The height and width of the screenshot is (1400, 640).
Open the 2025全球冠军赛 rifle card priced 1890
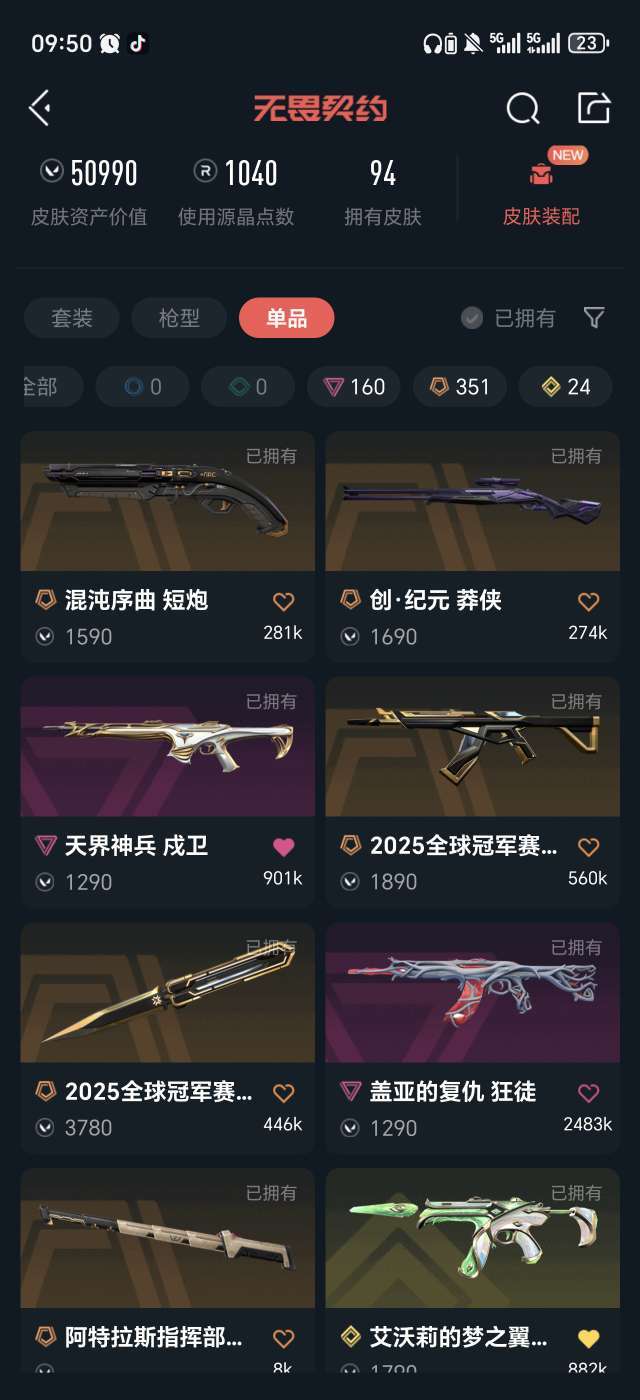(x=473, y=792)
